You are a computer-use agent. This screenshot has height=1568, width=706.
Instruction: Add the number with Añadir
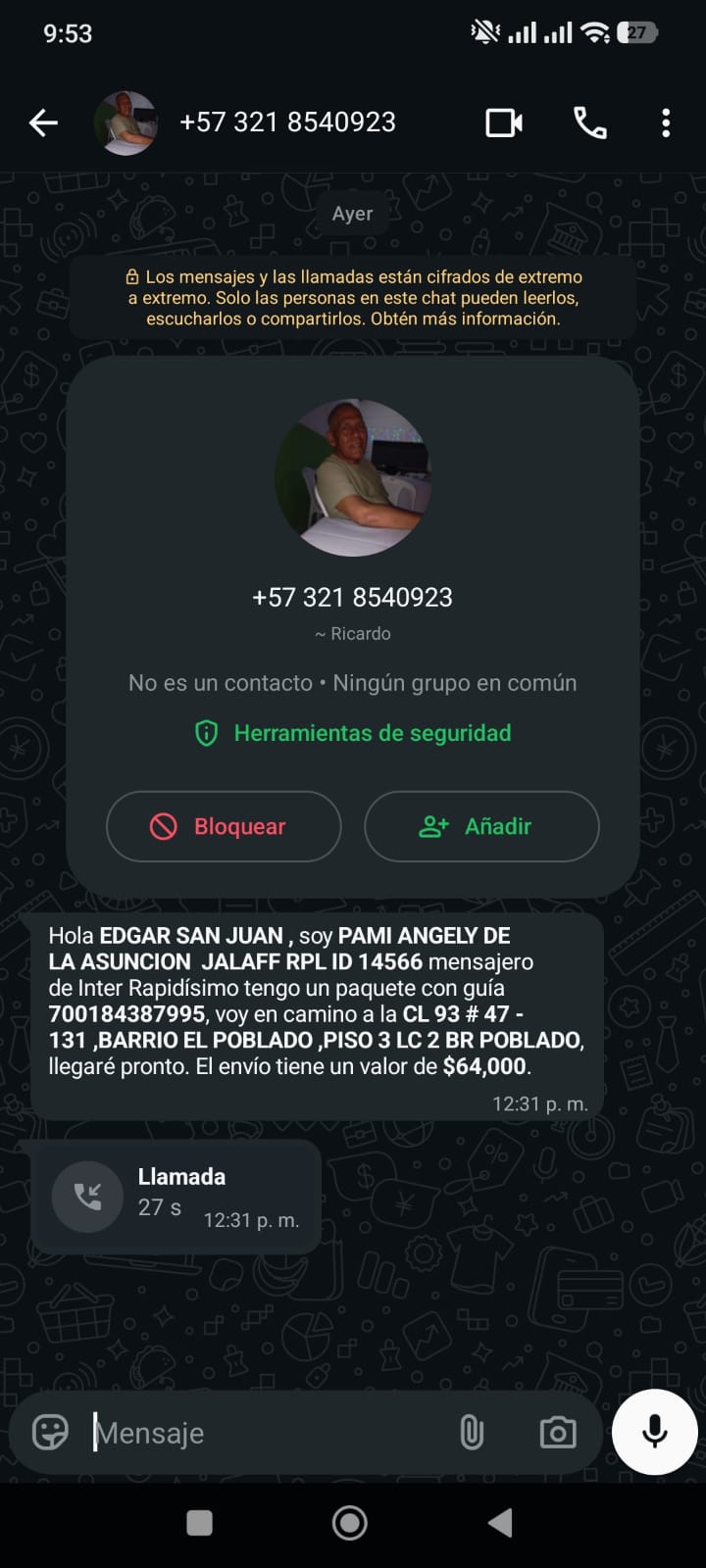(481, 826)
